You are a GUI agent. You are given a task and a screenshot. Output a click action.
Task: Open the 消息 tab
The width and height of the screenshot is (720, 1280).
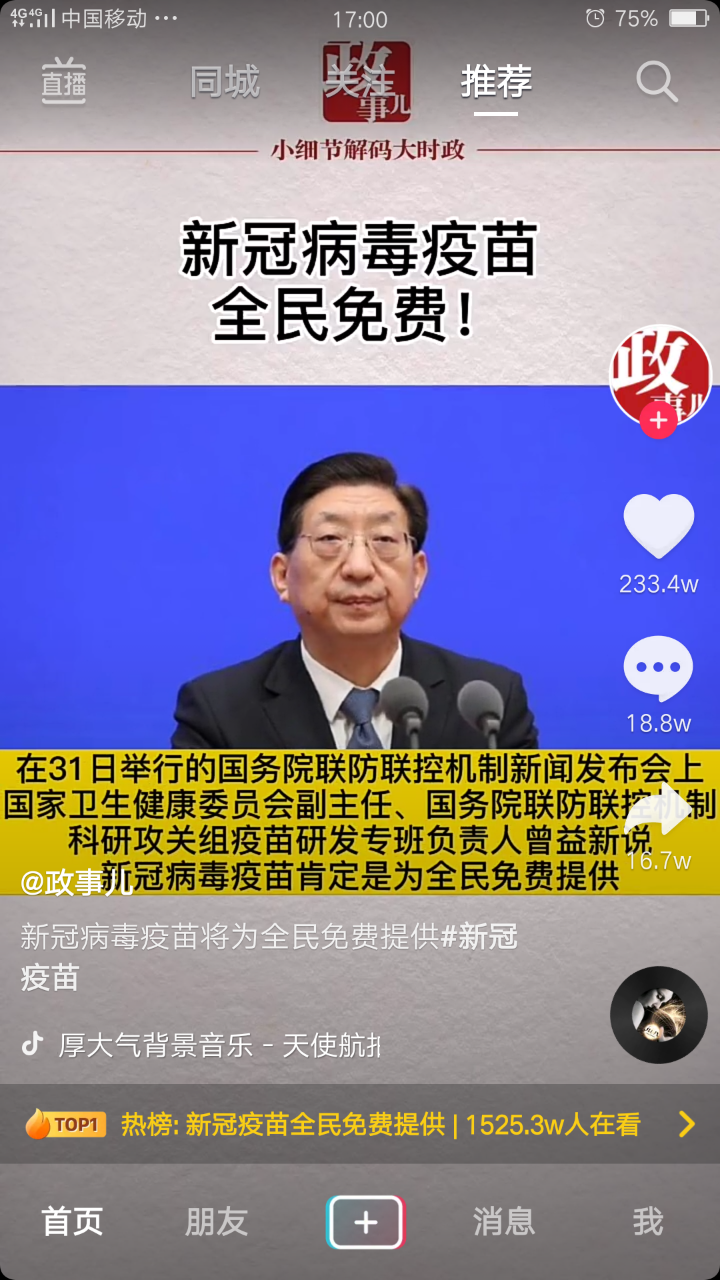pyautogui.click(x=504, y=1221)
